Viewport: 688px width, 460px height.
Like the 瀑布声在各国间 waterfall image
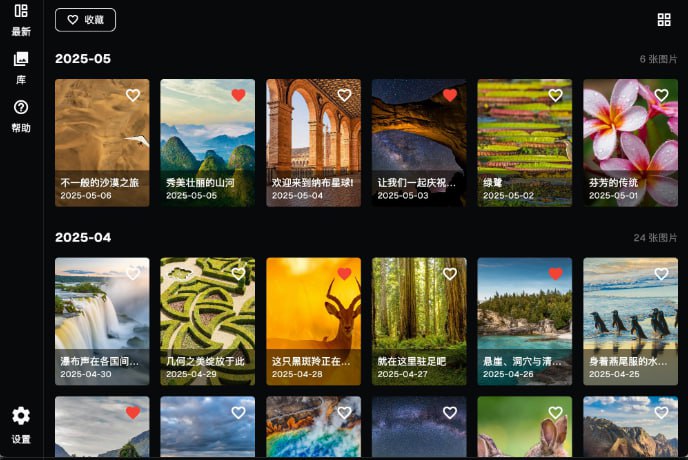pyautogui.click(x=132, y=273)
